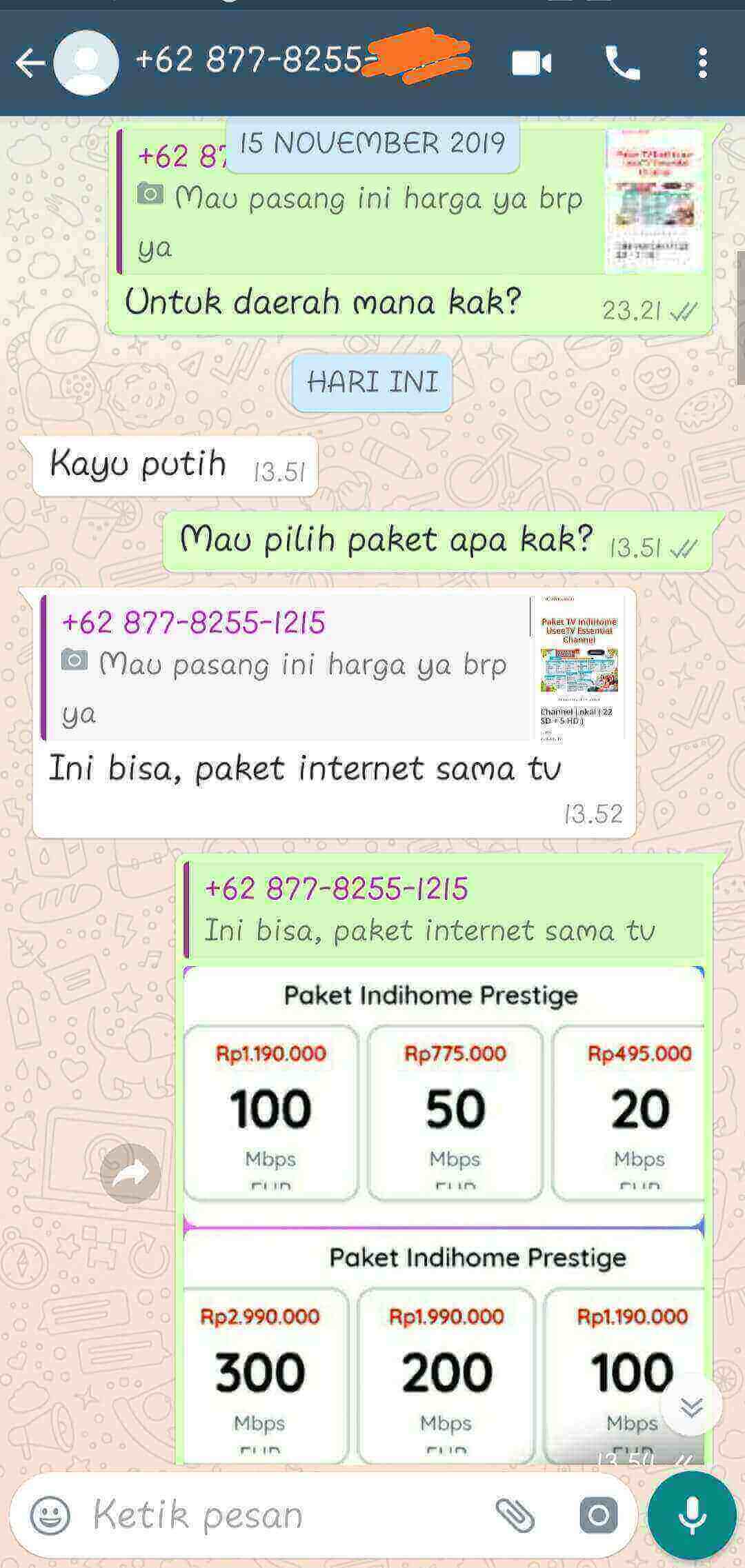This screenshot has height=1568, width=745.
Task: Record a voice message with the microphone
Action: 692,1516
